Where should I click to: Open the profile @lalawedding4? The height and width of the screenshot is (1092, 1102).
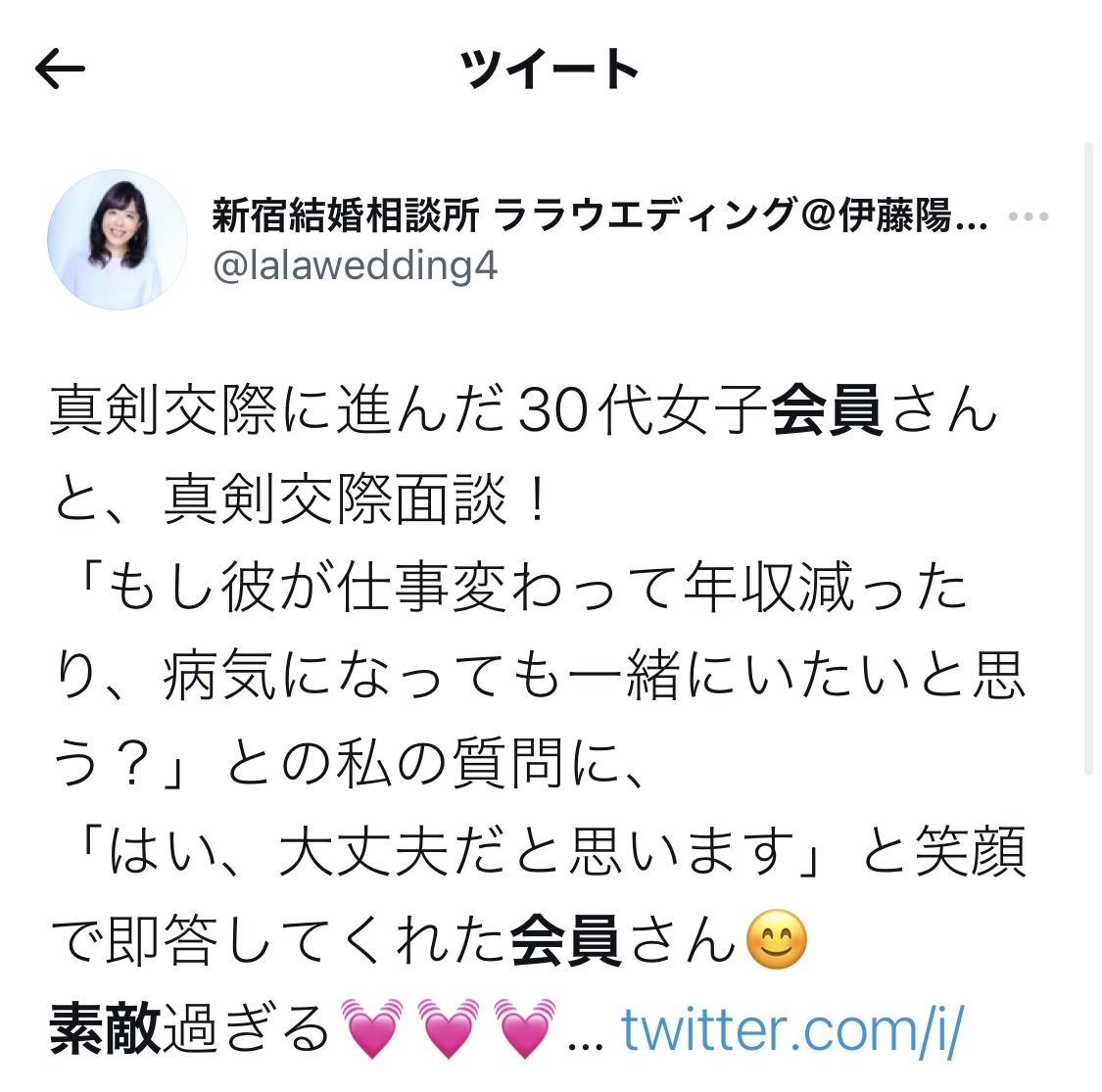[x=355, y=265]
